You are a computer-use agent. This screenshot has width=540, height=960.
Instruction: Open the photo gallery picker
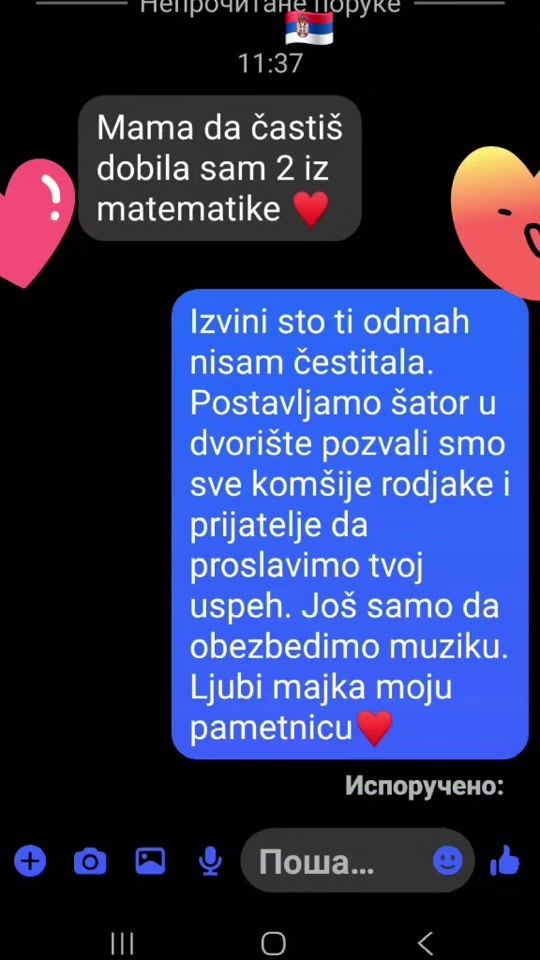point(150,861)
